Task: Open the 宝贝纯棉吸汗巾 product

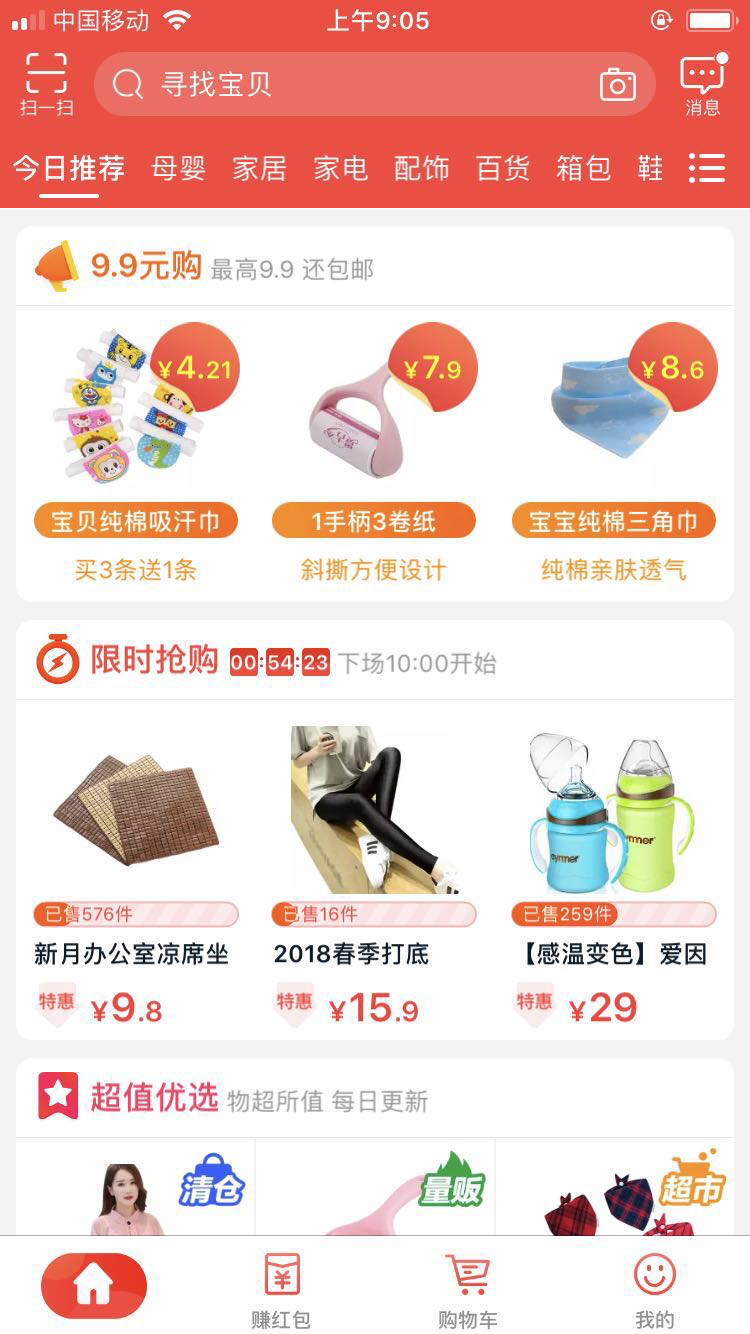Action: pyautogui.click(x=136, y=450)
